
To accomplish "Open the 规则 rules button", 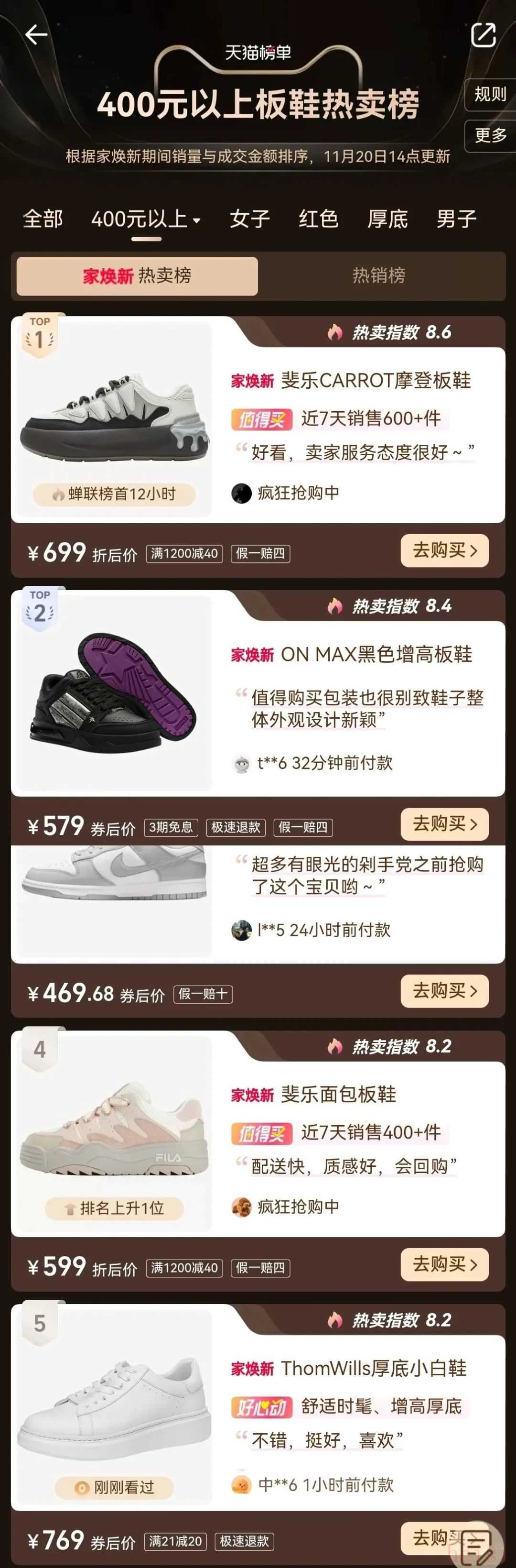I will click(x=490, y=94).
